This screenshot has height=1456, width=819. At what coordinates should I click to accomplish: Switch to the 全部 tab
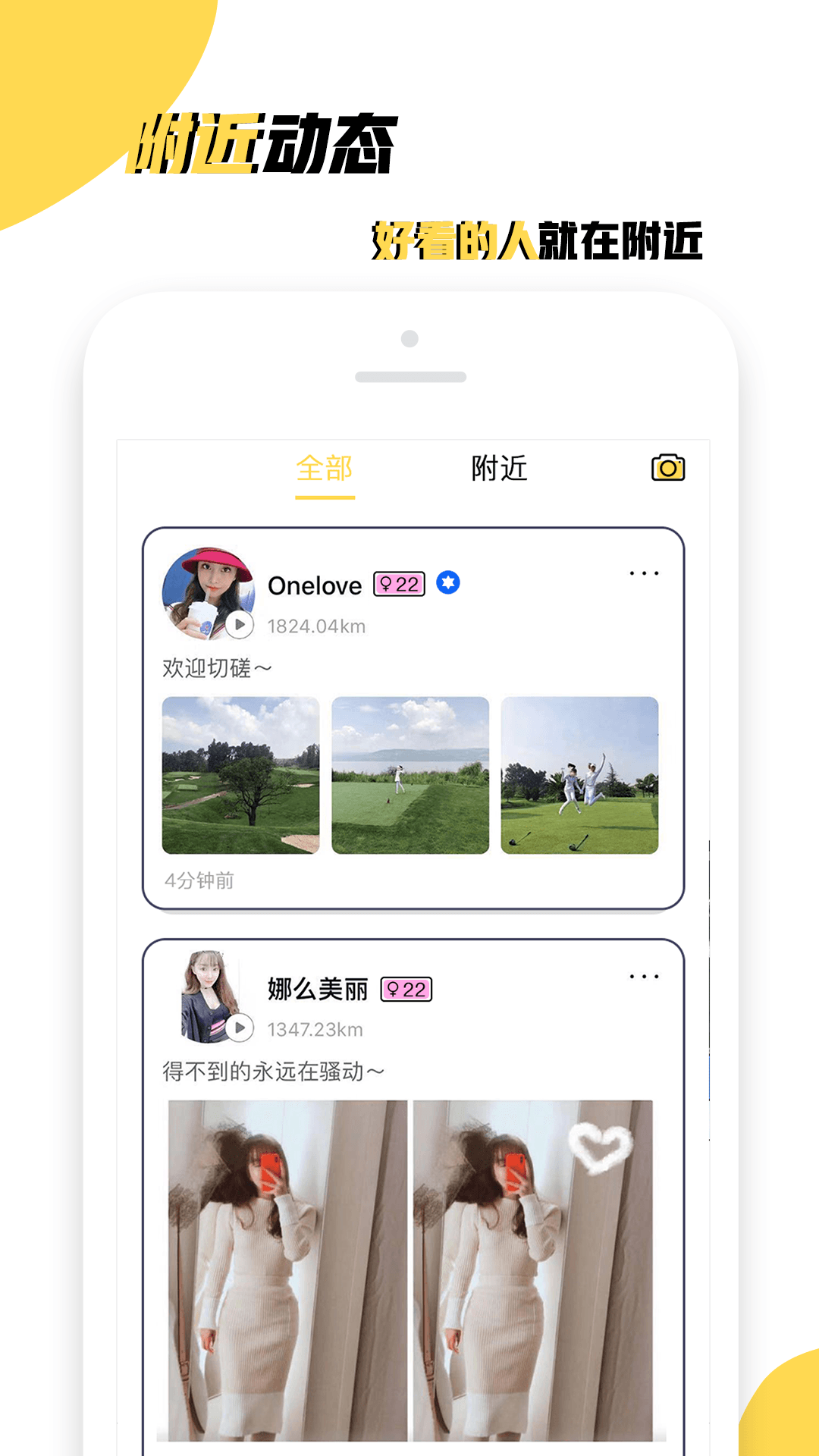click(x=325, y=469)
